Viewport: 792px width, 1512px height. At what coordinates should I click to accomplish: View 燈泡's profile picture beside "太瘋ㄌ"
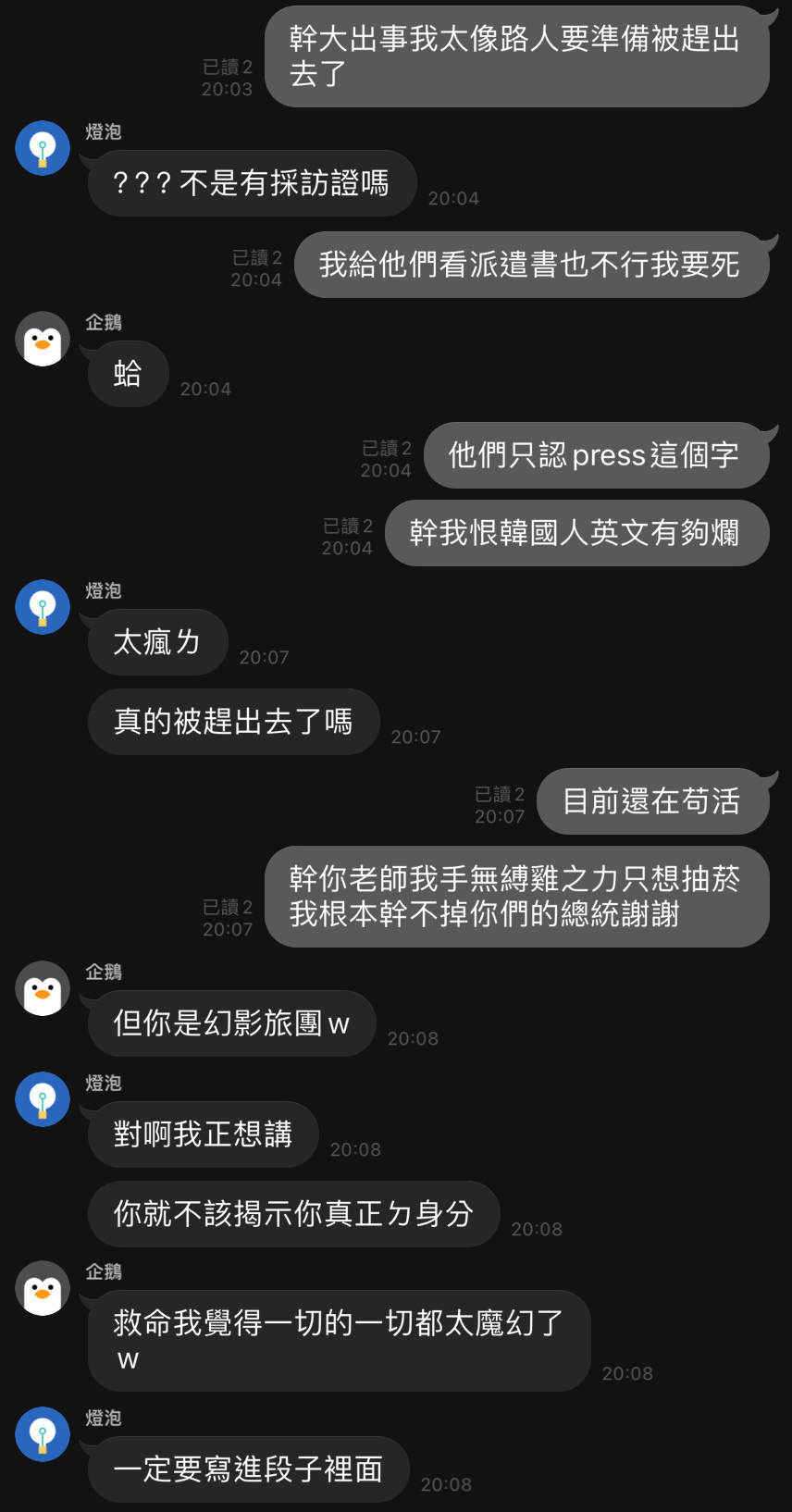[43, 607]
